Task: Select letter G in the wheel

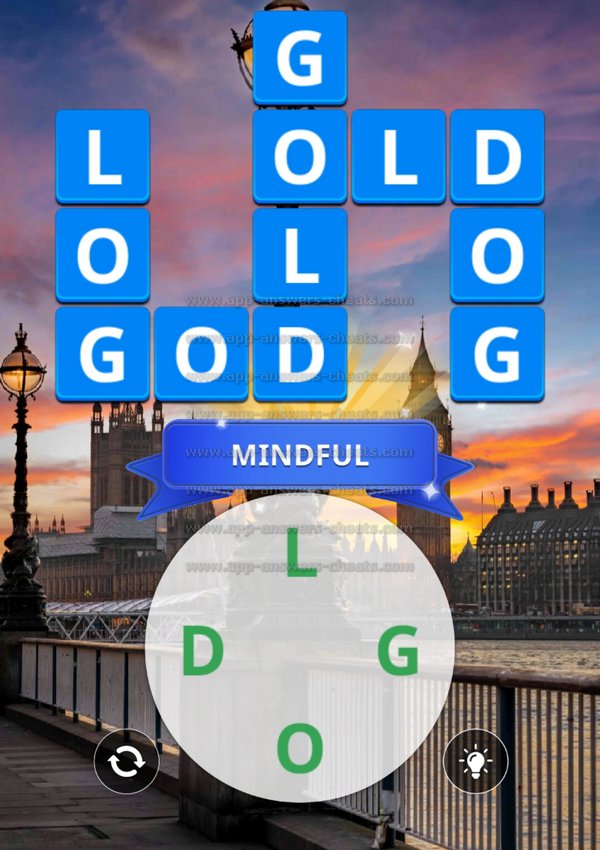Action: 398,653
